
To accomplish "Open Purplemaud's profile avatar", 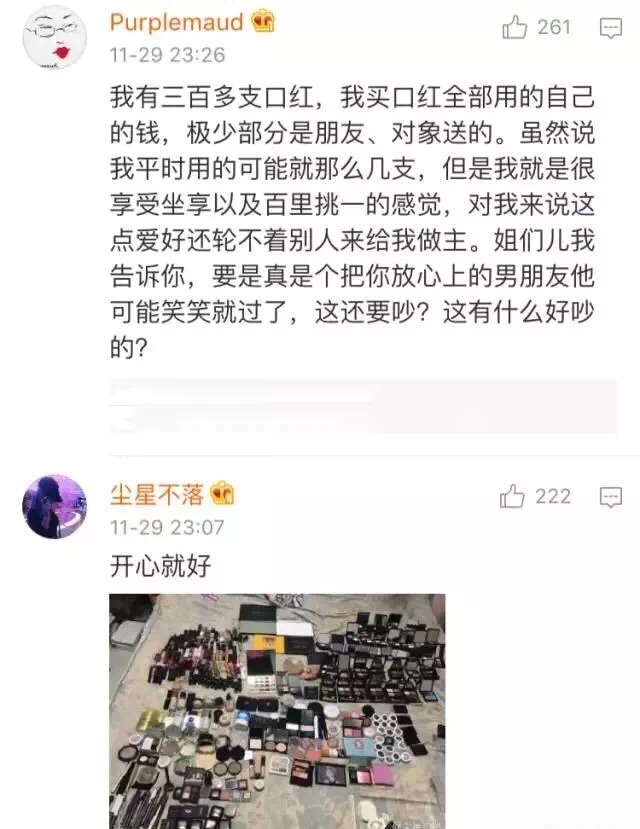I will (54, 37).
